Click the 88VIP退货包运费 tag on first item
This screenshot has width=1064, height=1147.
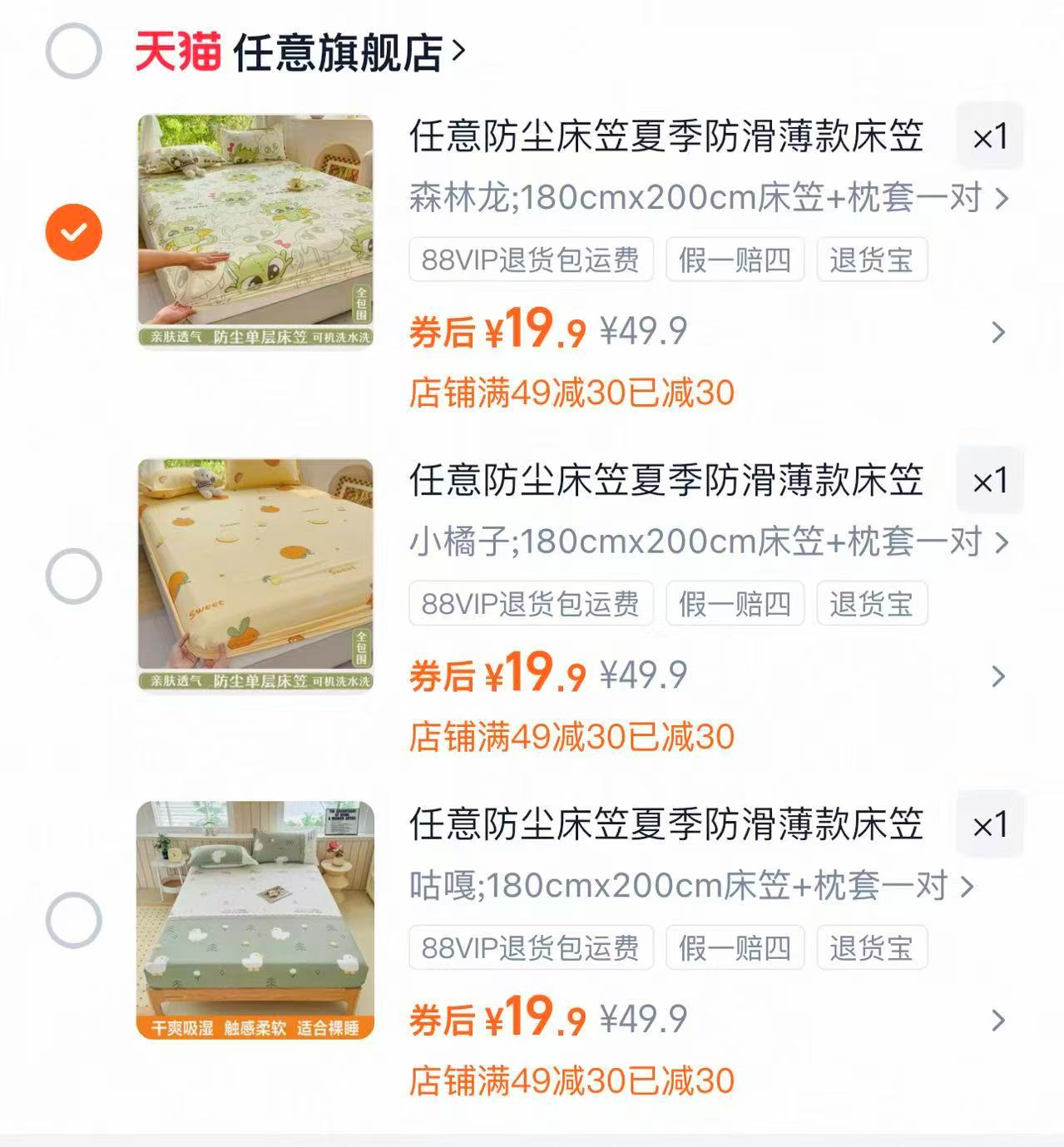click(x=532, y=261)
